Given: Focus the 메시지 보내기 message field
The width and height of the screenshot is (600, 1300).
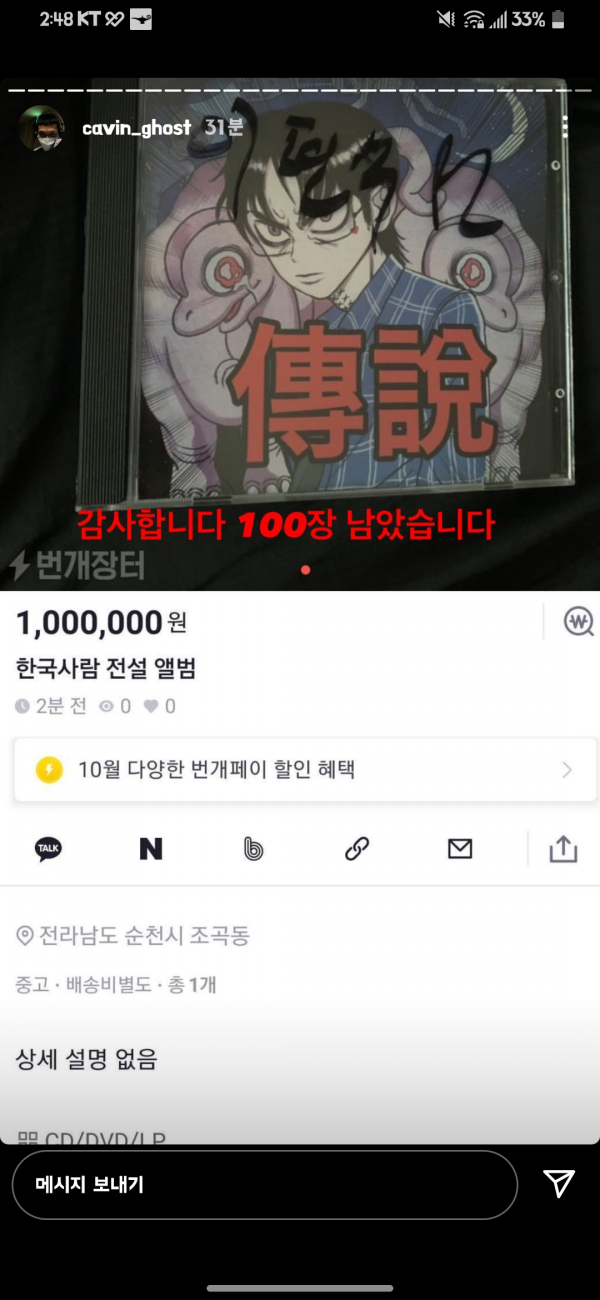Looking at the screenshot, I should coord(264,1185).
